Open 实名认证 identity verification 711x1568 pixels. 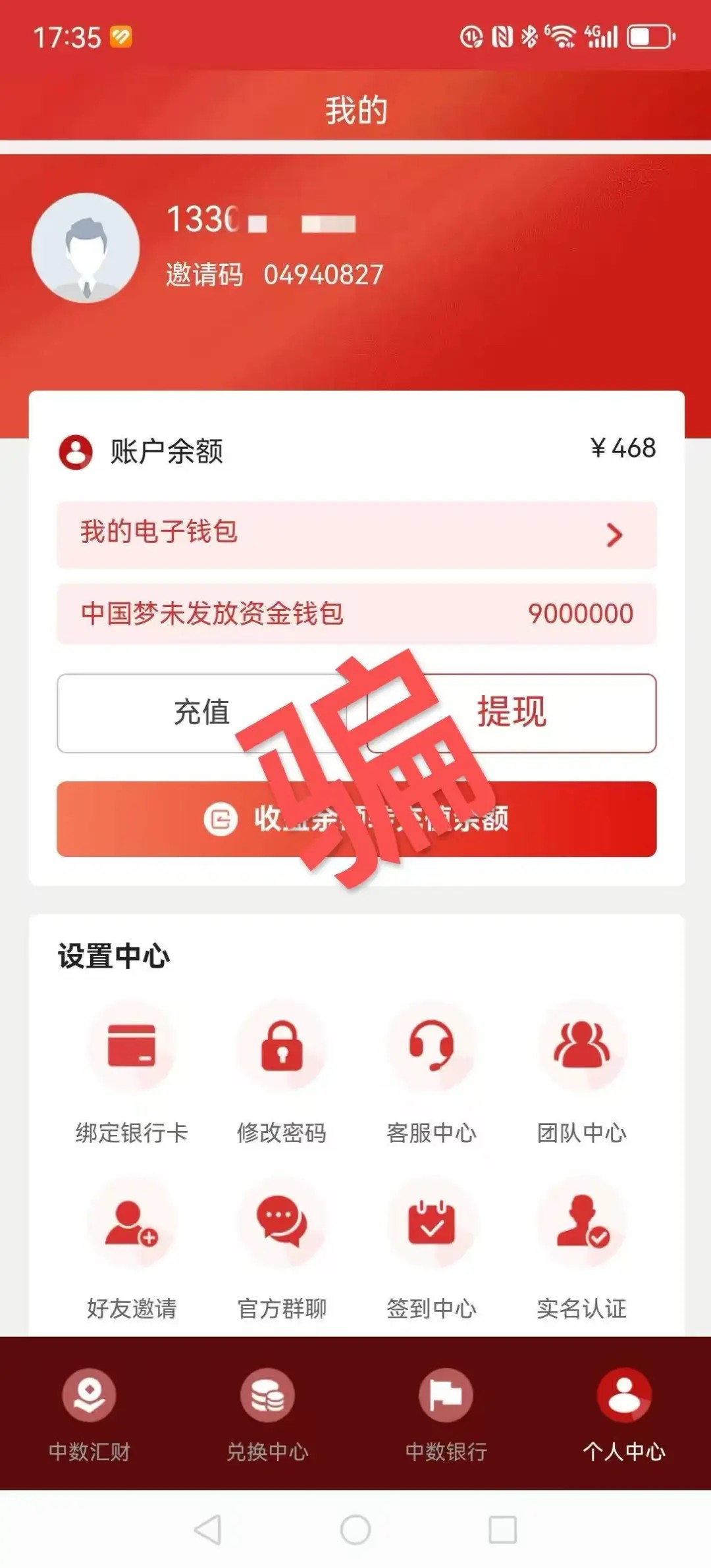coord(582,1248)
